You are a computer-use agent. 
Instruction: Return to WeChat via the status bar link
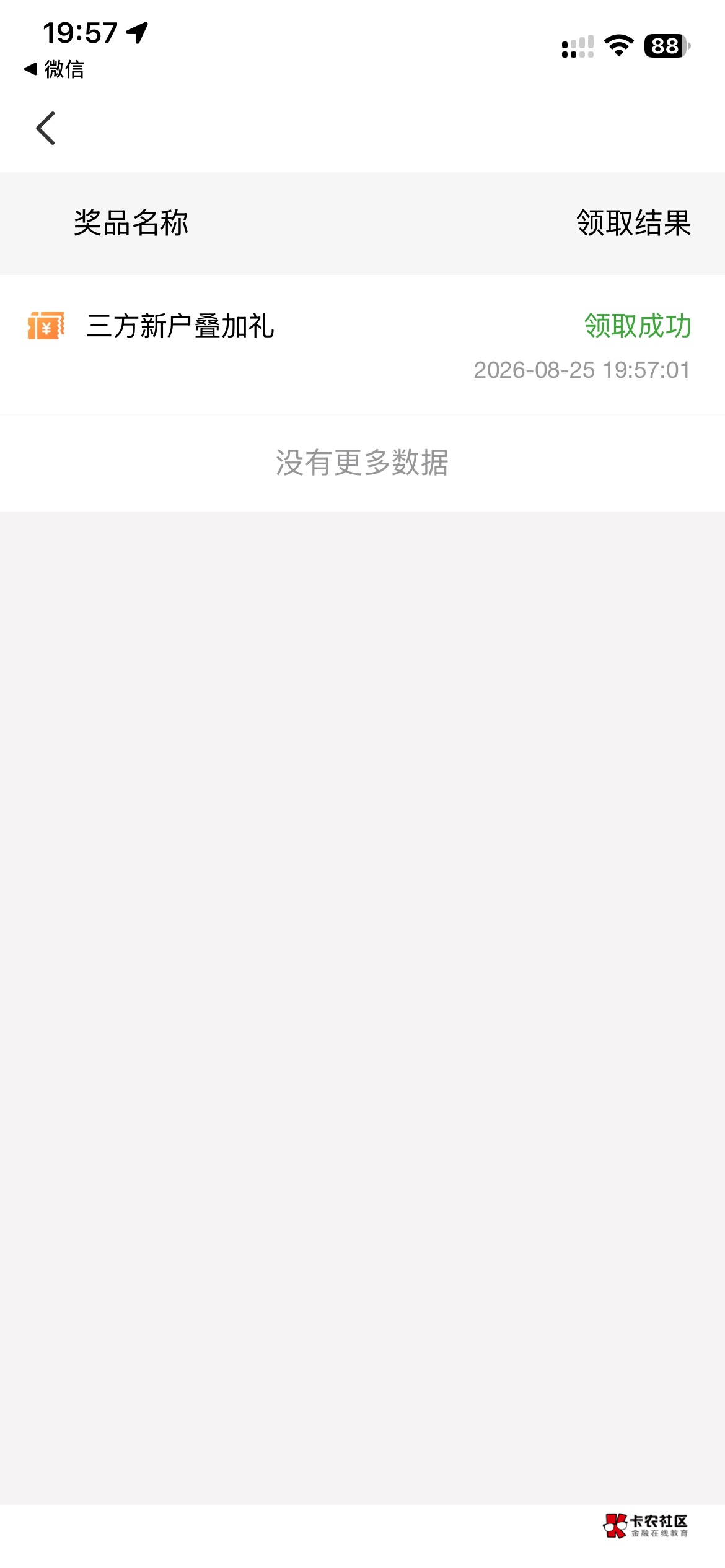(54, 69)
